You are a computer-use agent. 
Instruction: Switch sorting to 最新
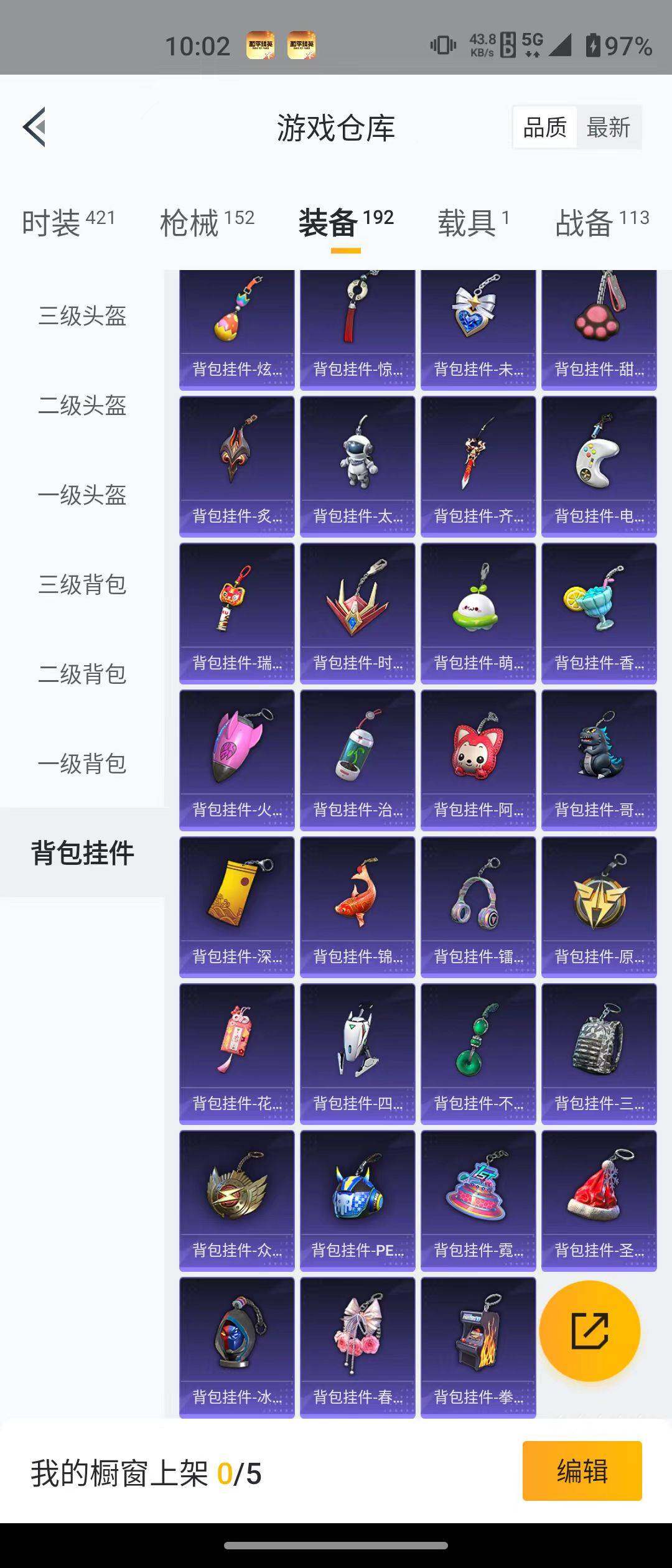pos(608,126)
